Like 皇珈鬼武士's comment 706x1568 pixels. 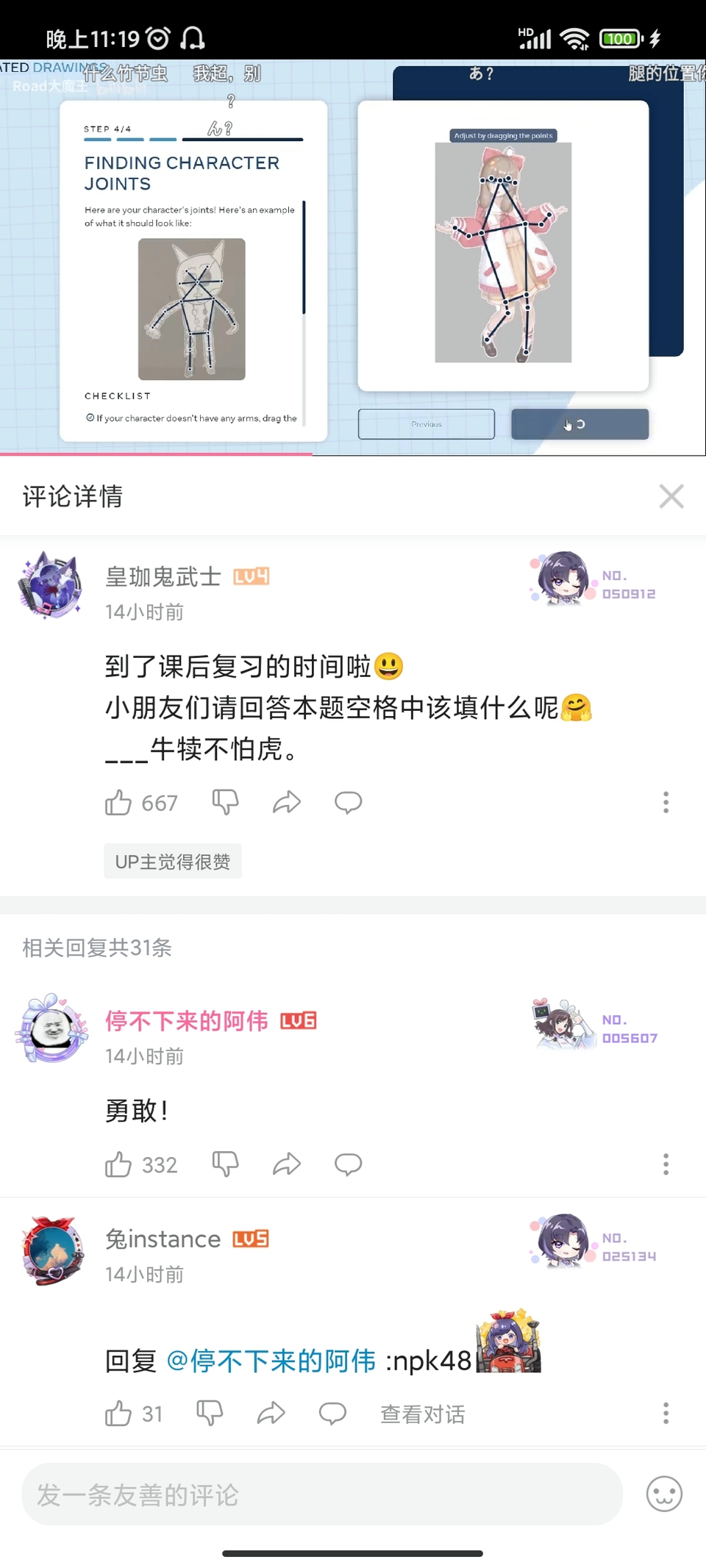(x=118, y=803)
